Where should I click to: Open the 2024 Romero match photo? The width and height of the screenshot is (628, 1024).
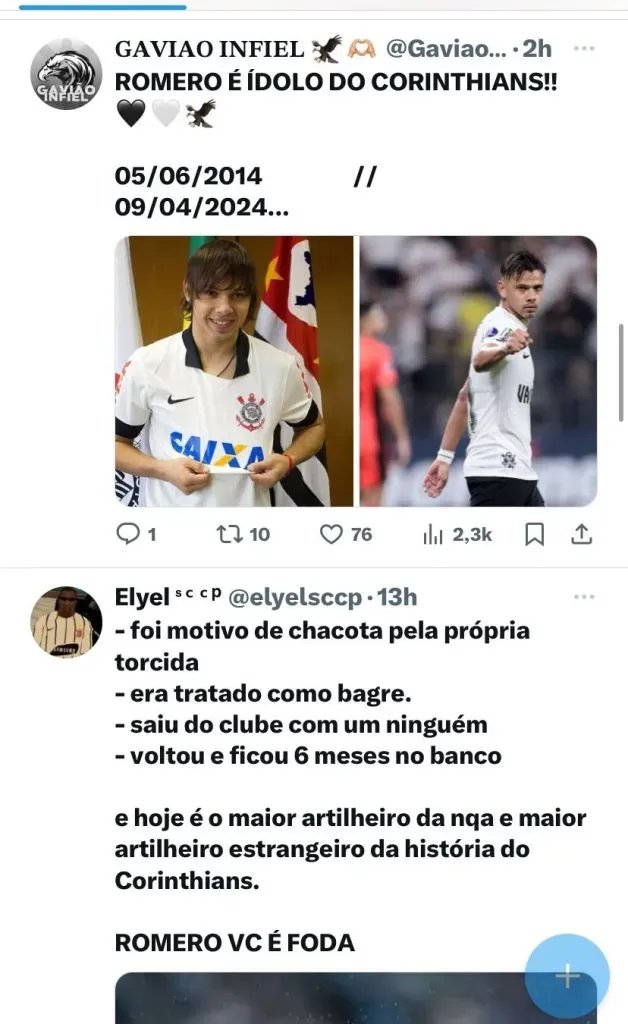point(478,371)
